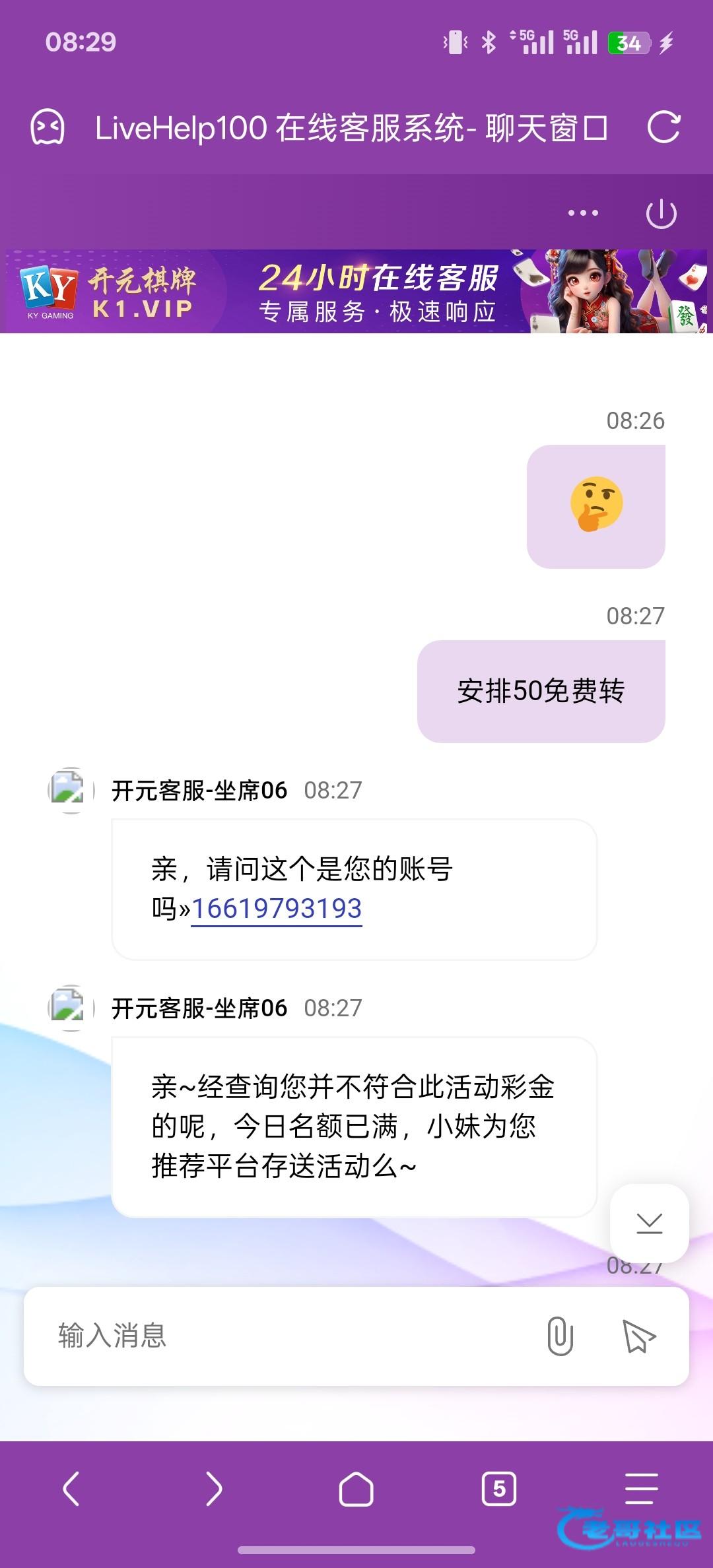The height and width of the screenshot is (1568, 713).
Task: Go forward to the next page
Action: coord(214,1489)
